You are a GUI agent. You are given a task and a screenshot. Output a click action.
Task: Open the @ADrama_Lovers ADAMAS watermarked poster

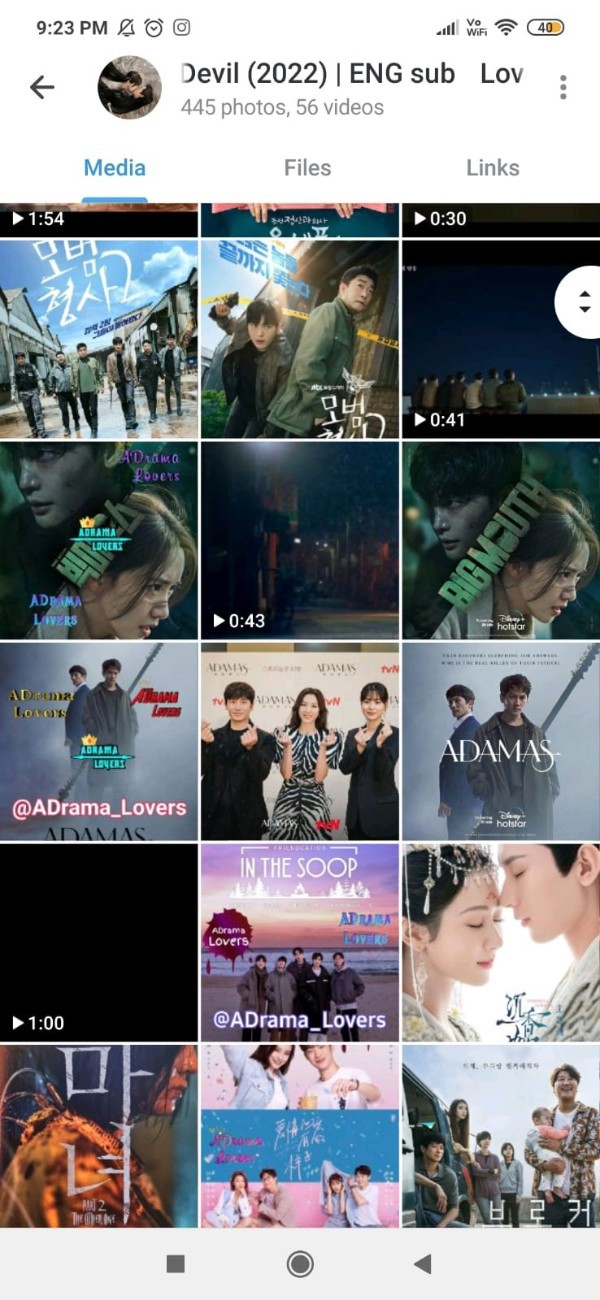point(99,741)
